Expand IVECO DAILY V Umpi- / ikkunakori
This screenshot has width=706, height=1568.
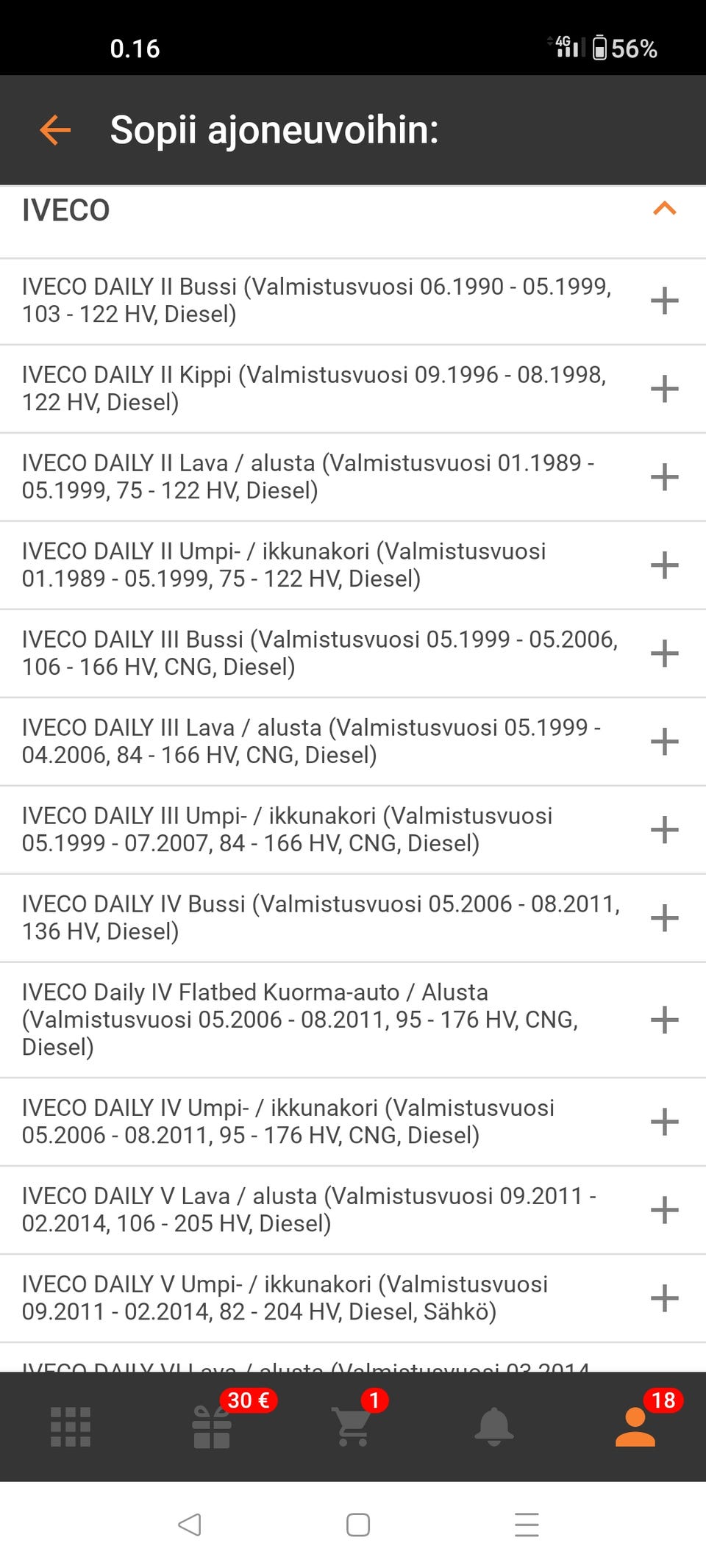pos(664,1298)
